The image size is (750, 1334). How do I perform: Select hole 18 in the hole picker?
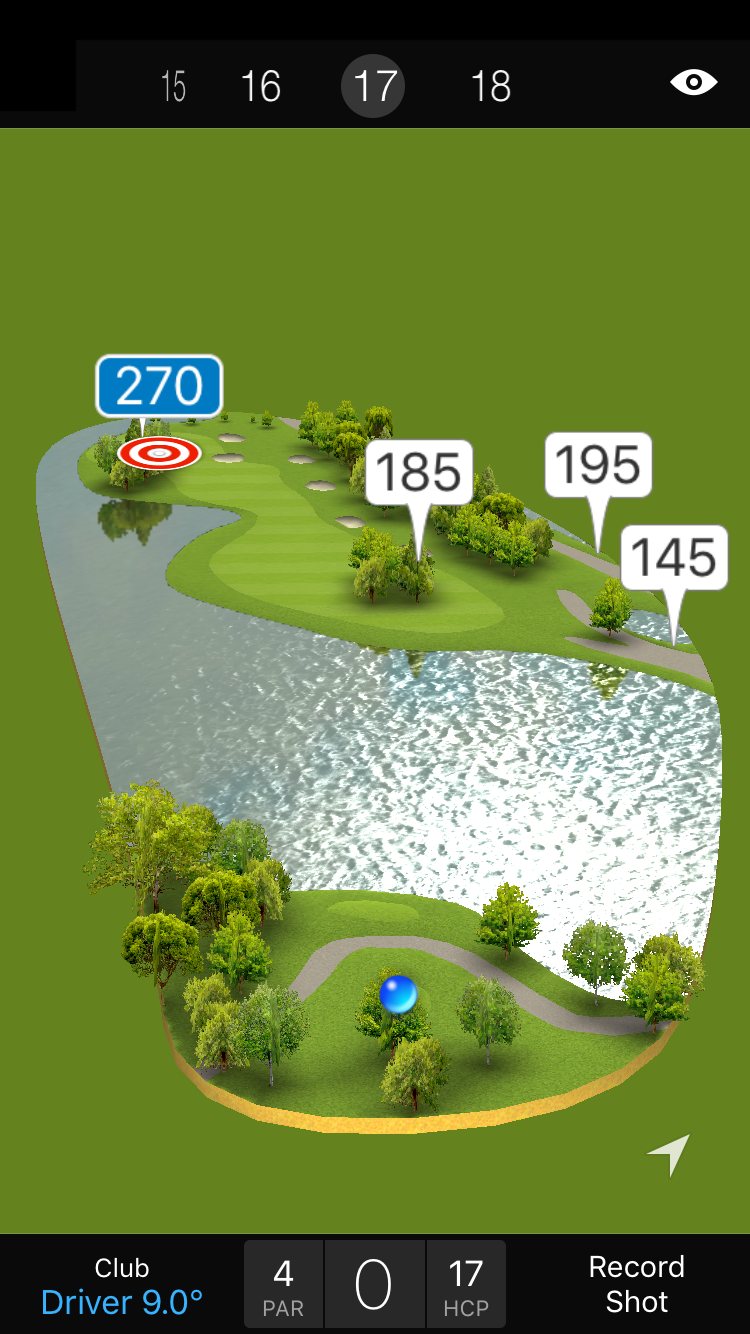pyautogui.click(x=491, y=87)
